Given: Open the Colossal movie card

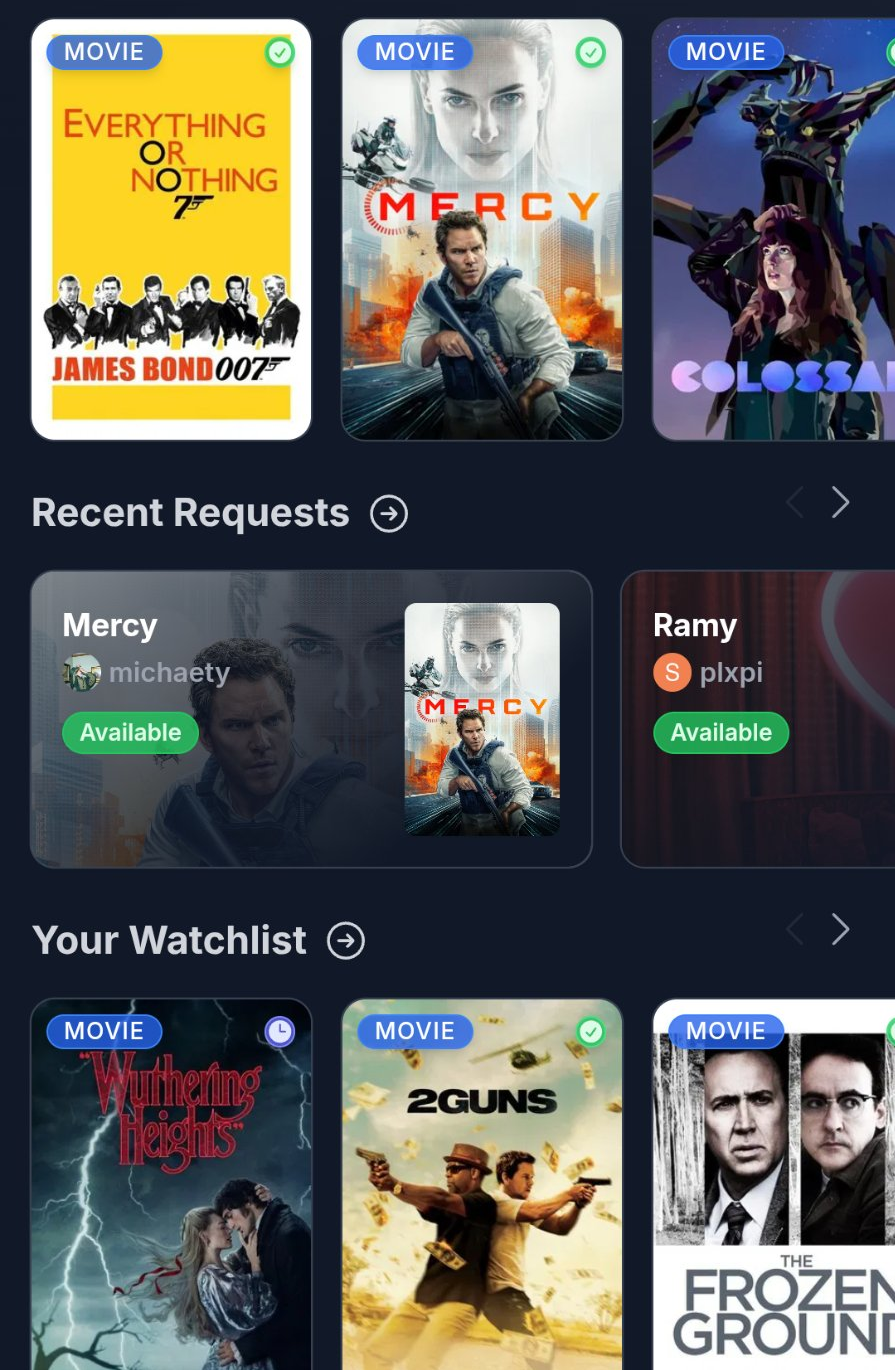Looking at the screenshot, I should point(773,230).
